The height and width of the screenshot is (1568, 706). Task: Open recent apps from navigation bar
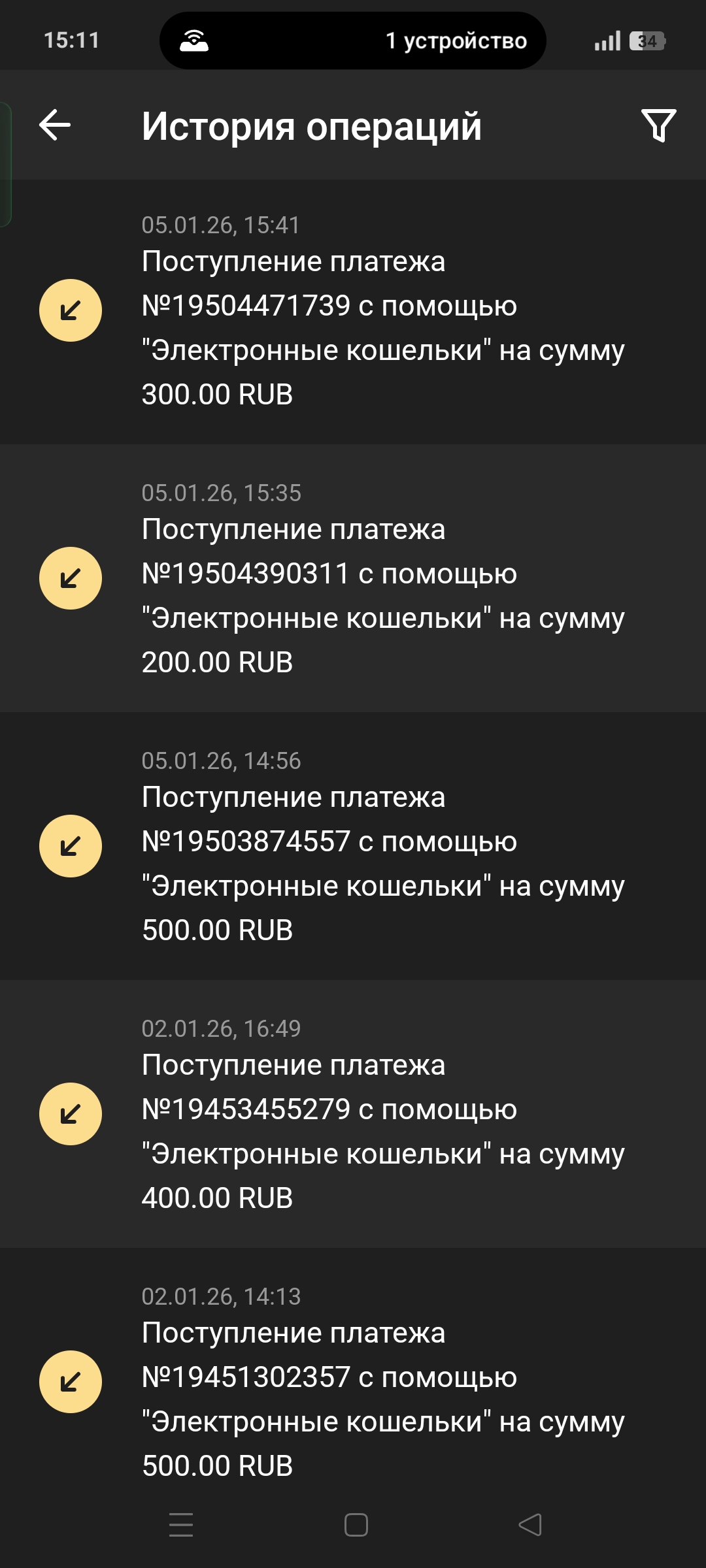tap(181, 1525)
